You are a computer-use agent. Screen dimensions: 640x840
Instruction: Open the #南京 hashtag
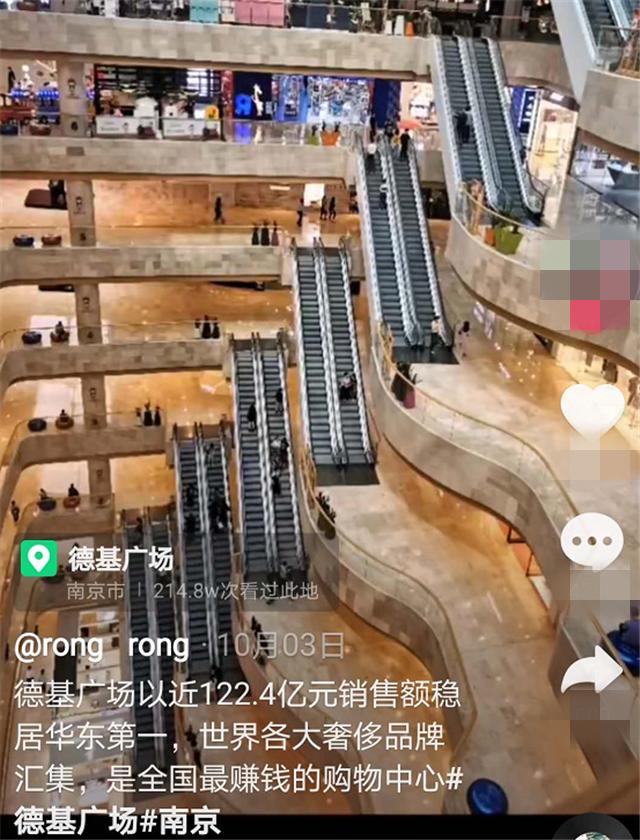tap(180, 821)
